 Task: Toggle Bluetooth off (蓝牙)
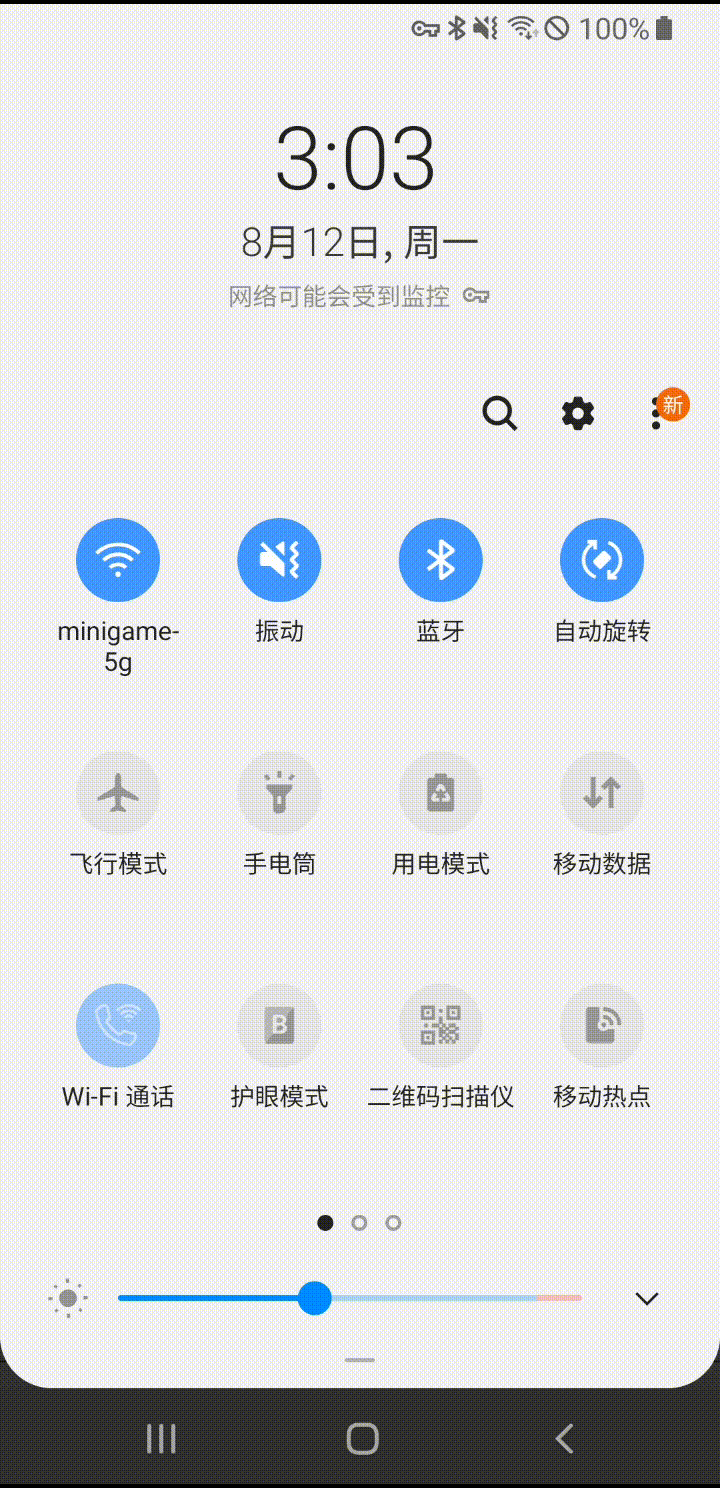point(441,560)
